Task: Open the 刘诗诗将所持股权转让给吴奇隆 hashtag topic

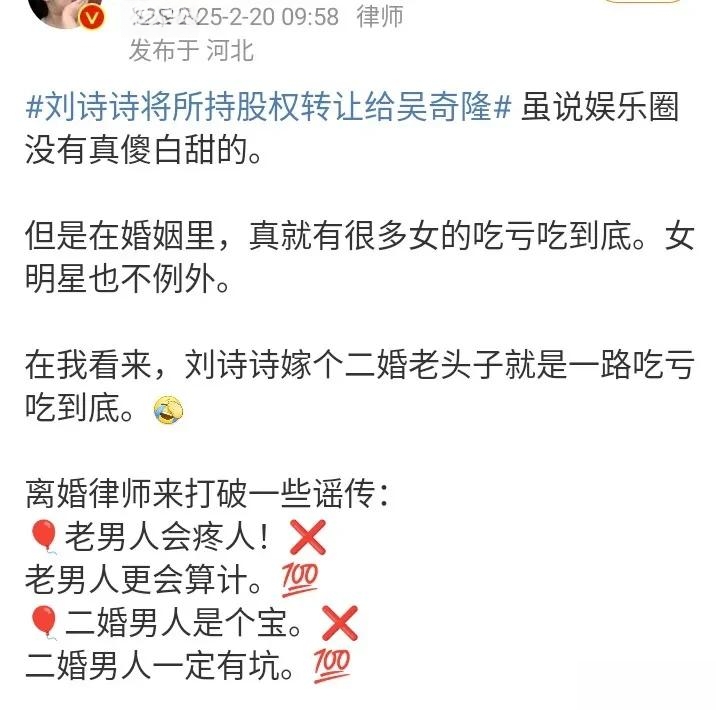Action: point(270,108)
